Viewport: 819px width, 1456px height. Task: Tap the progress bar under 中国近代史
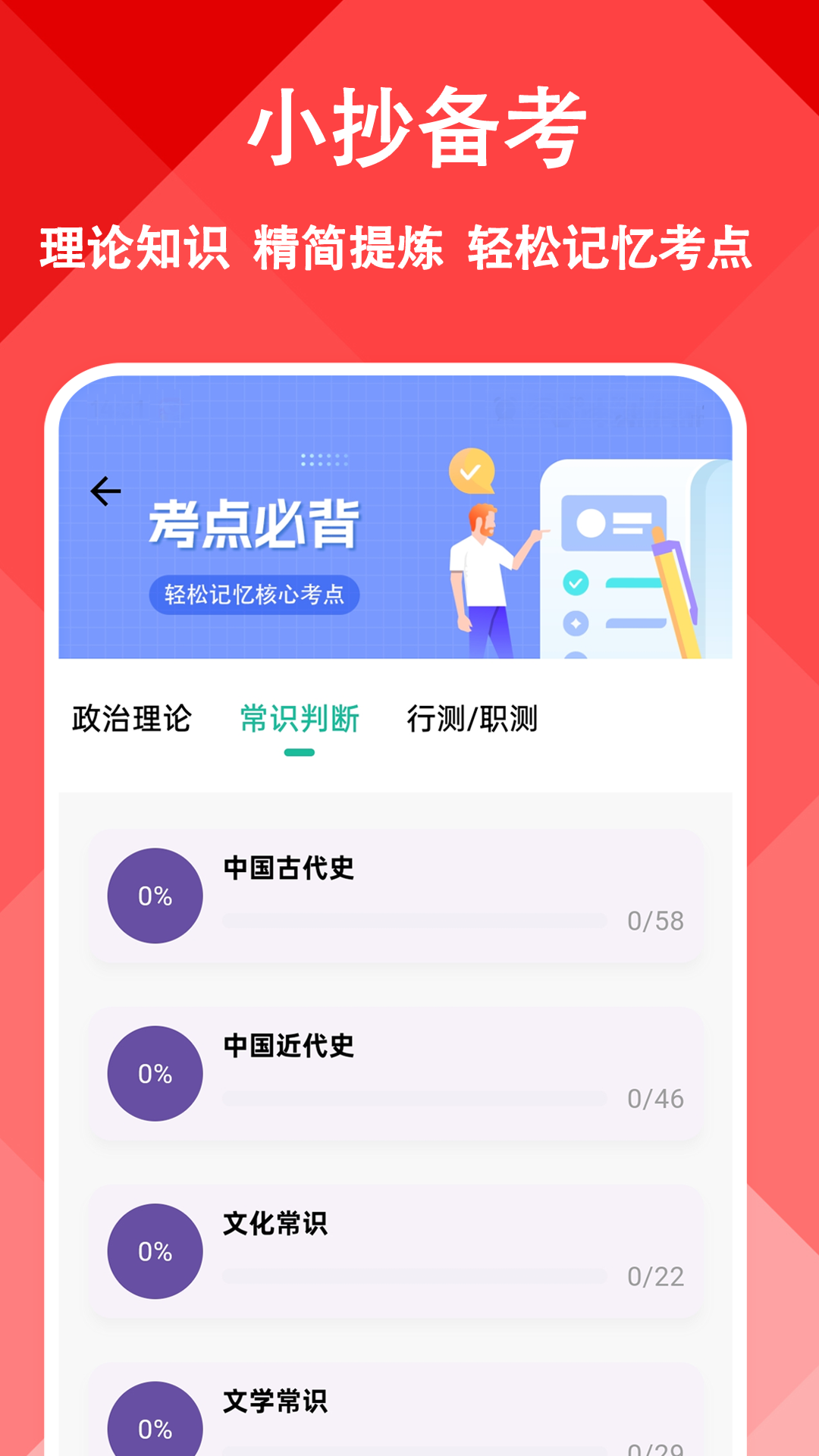(x=413, y=1099)
